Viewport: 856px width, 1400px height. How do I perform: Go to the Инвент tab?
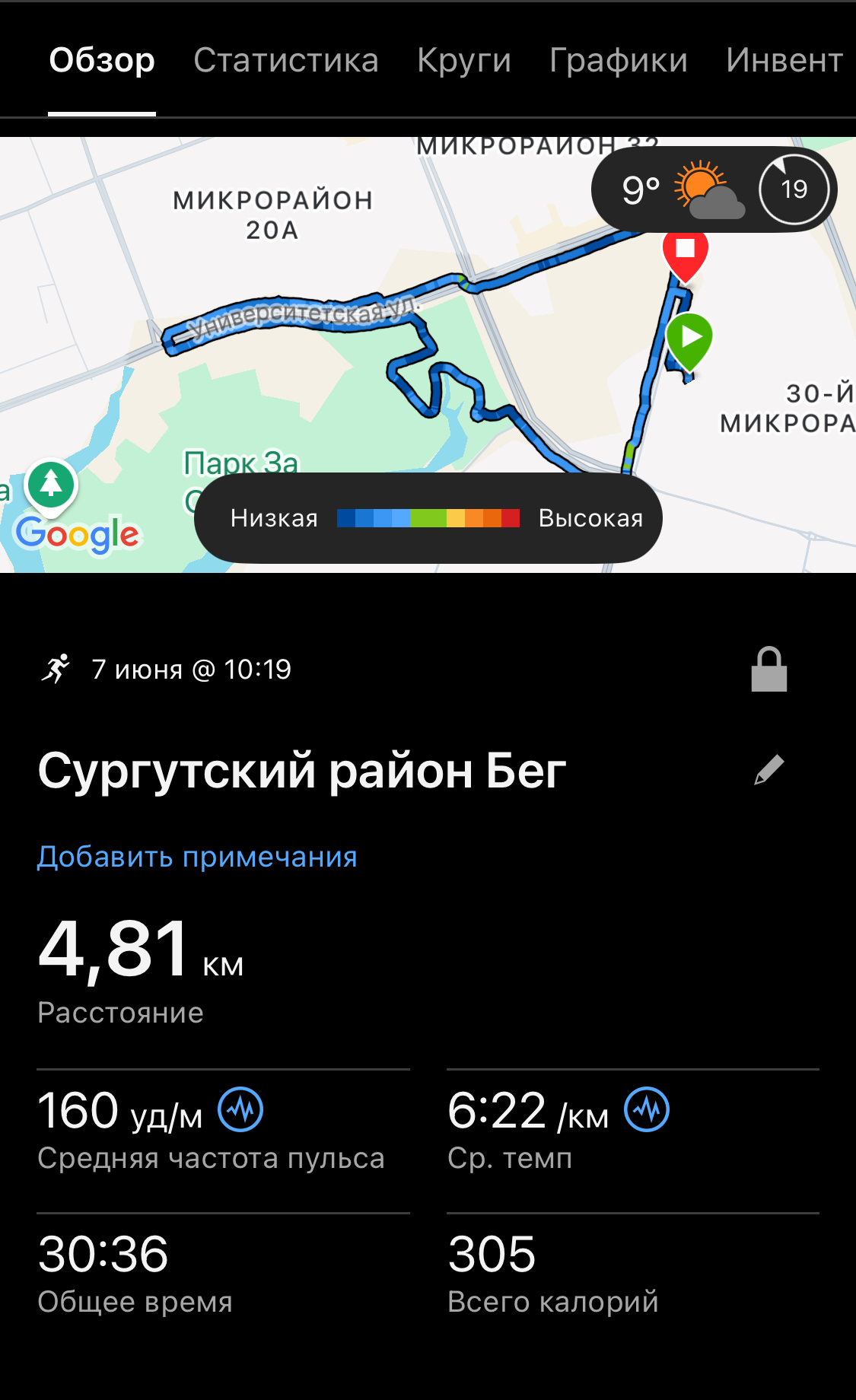[x=785, y=60]
